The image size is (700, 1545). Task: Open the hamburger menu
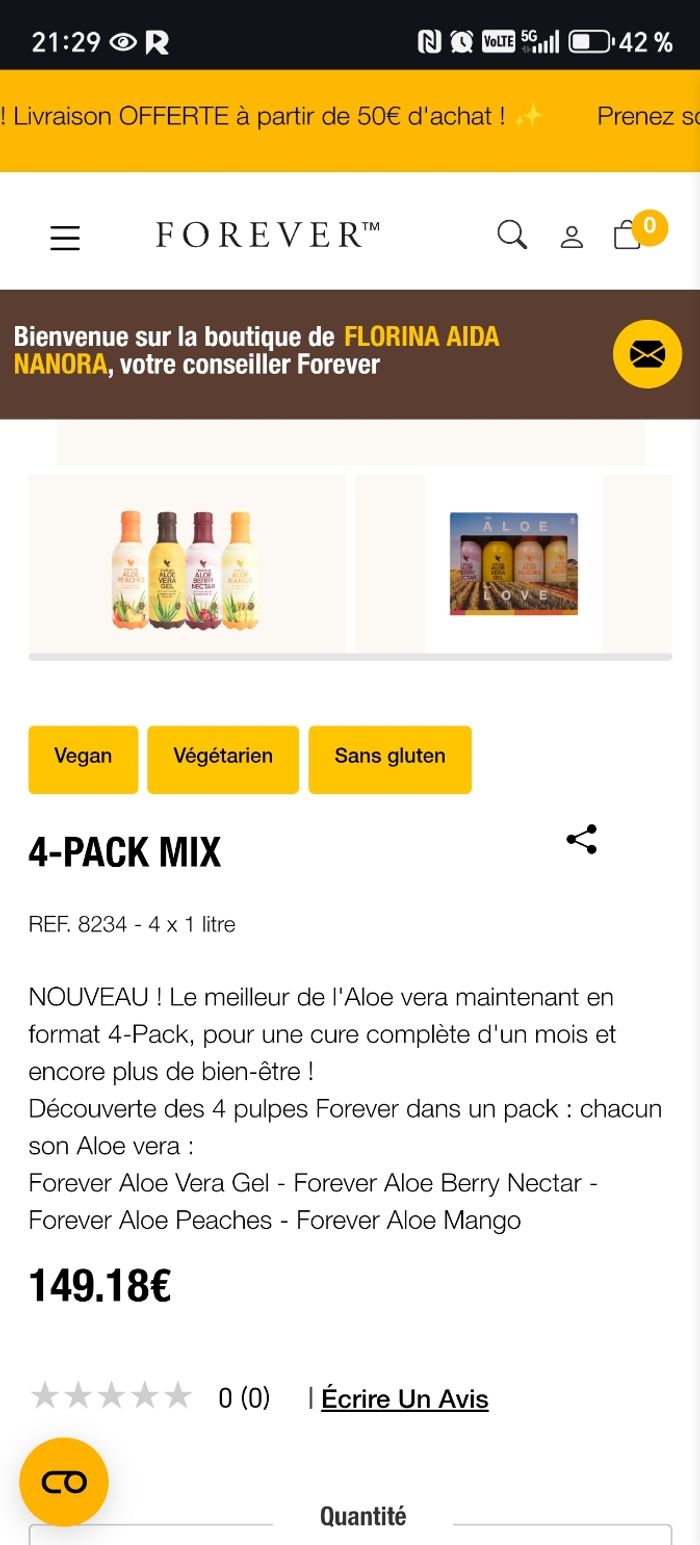point(65,238)
